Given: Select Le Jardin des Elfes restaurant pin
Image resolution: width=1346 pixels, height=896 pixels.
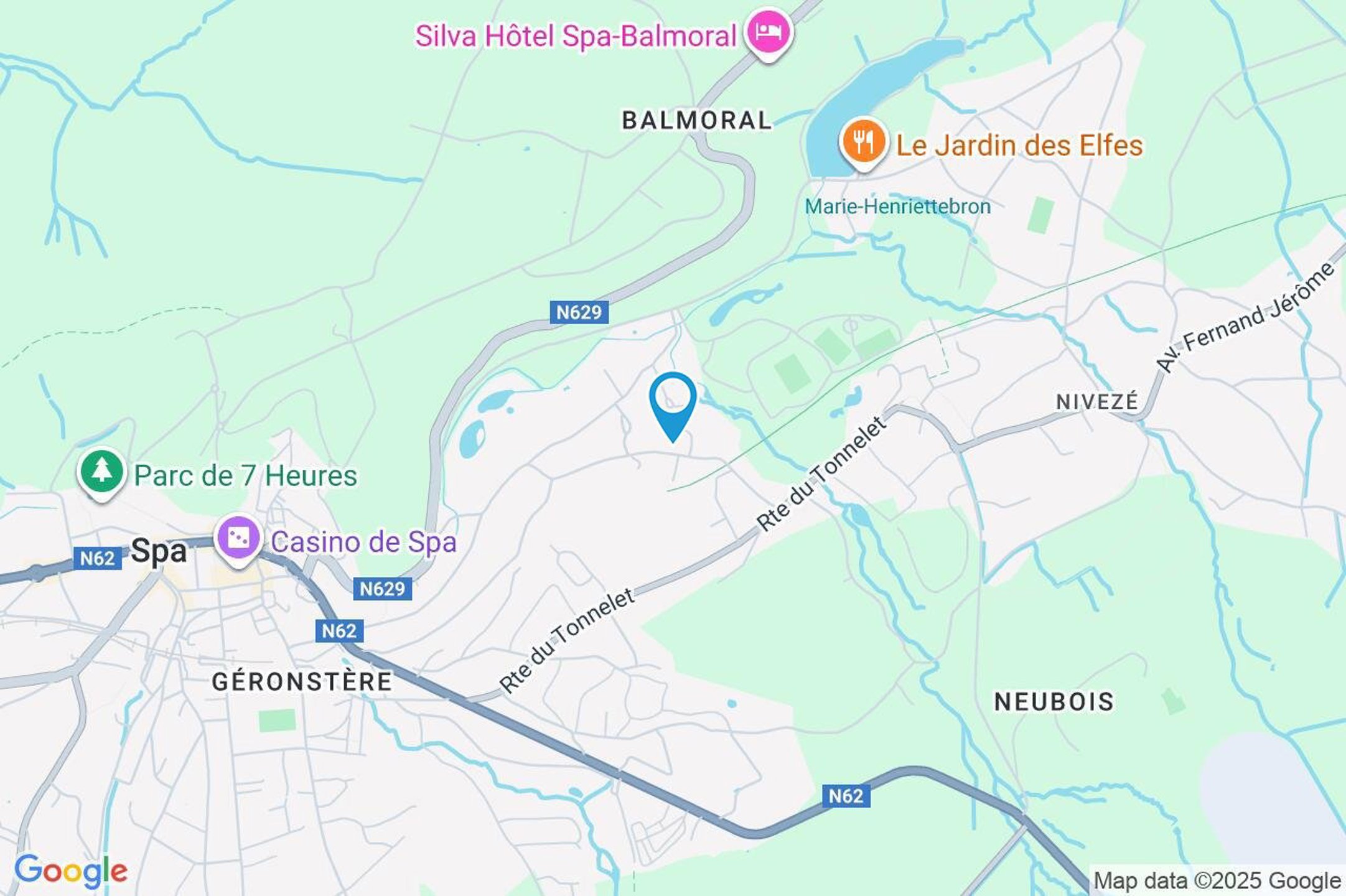Looking at the screenshot, I should point(862,141).
